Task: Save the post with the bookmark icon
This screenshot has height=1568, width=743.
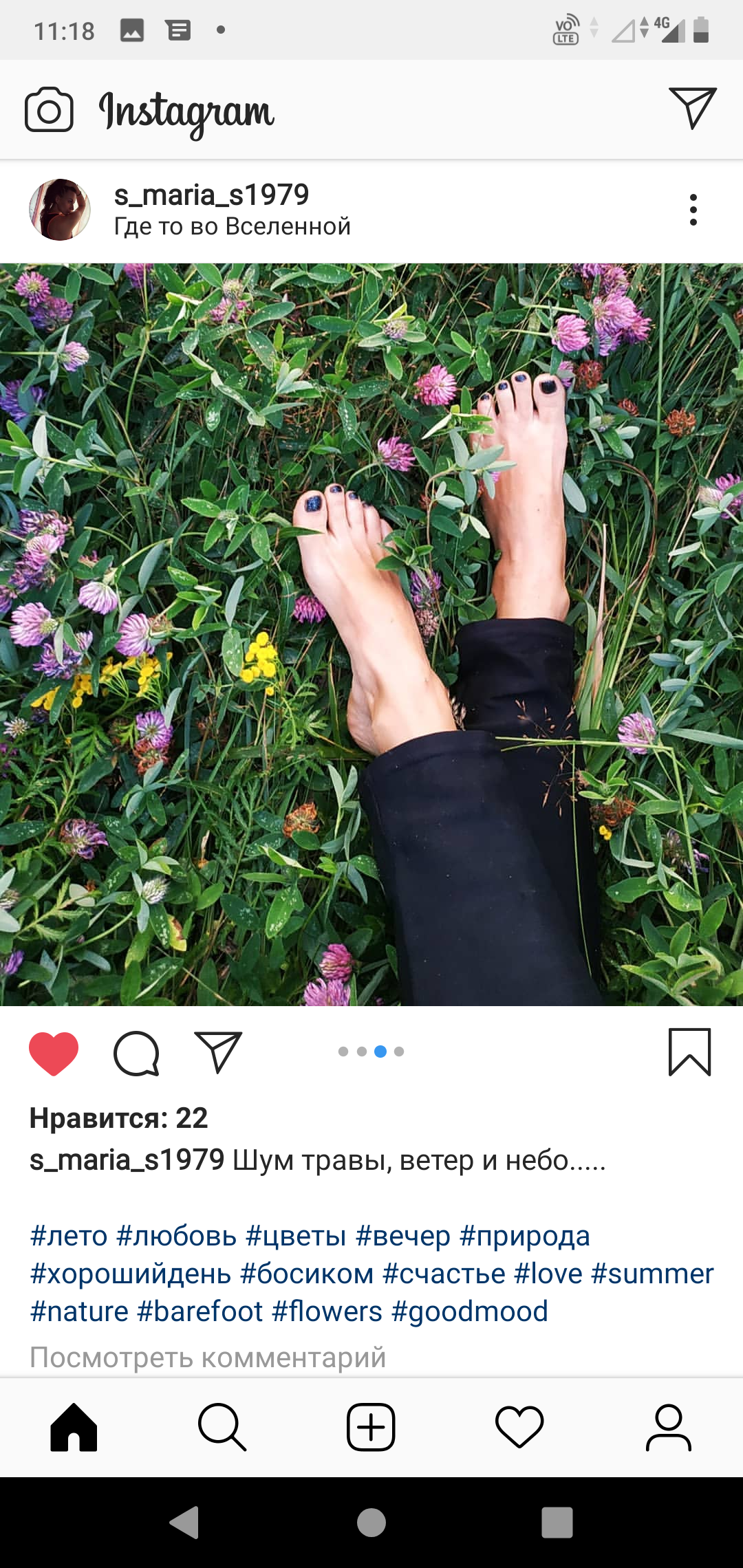Action: [689, 1052]
